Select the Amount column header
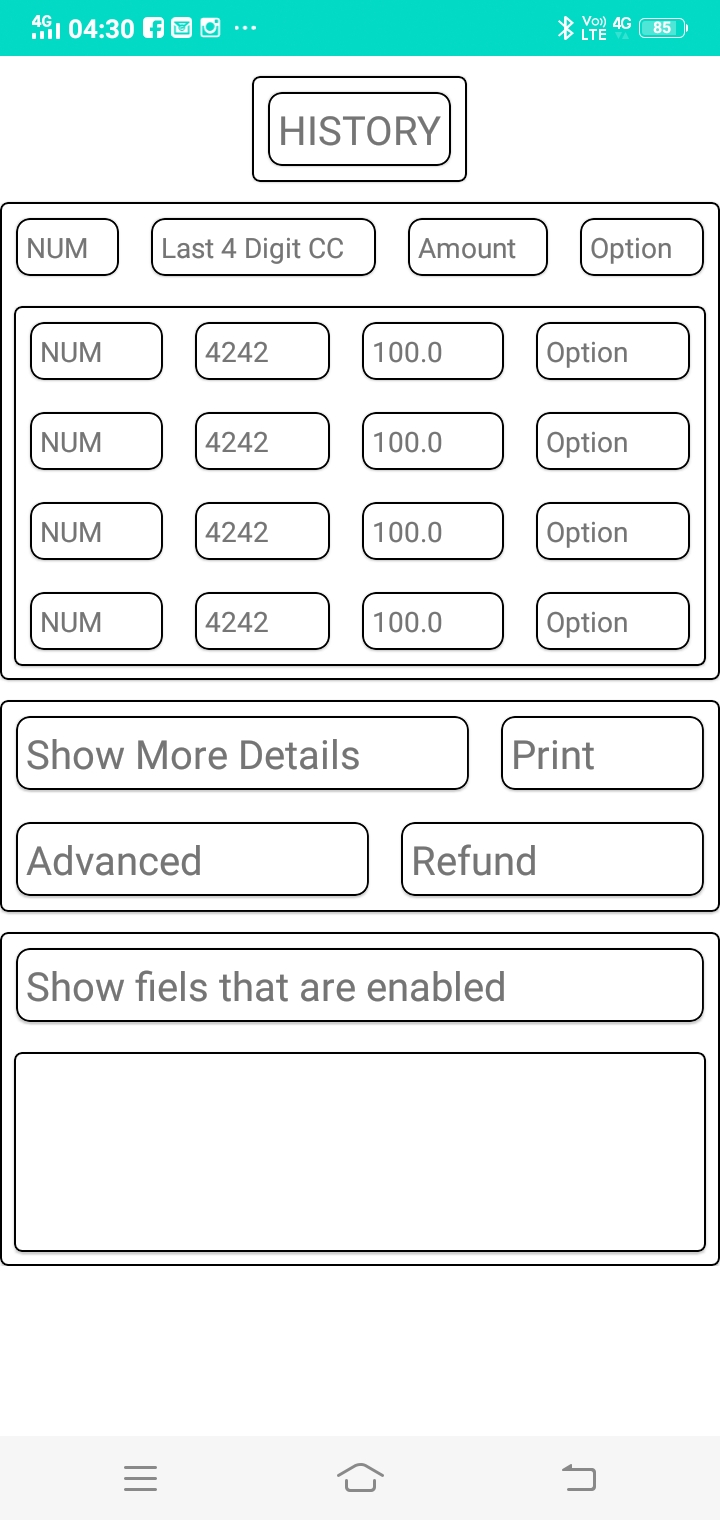The image size is (720, 1520). tap(477, 247)
